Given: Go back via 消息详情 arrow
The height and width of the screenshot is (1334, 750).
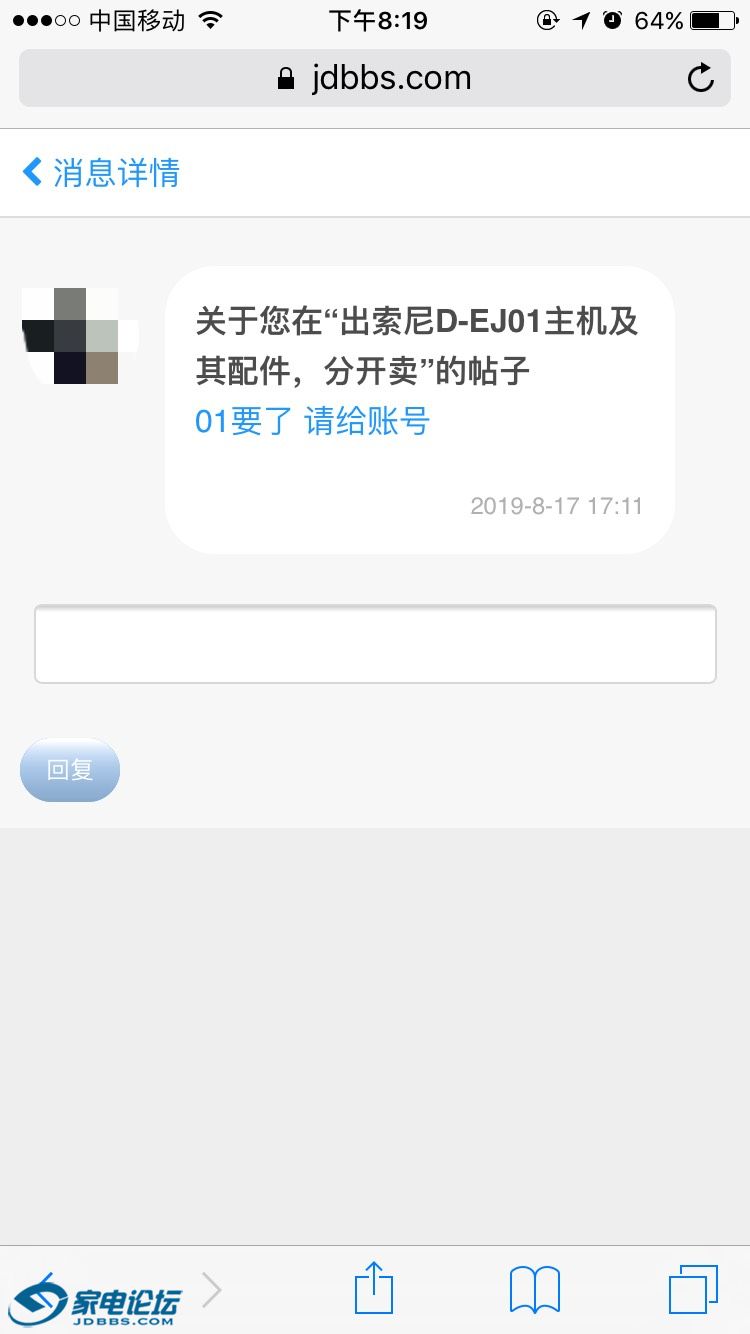Looking at the screenshot, I should 34,172.
